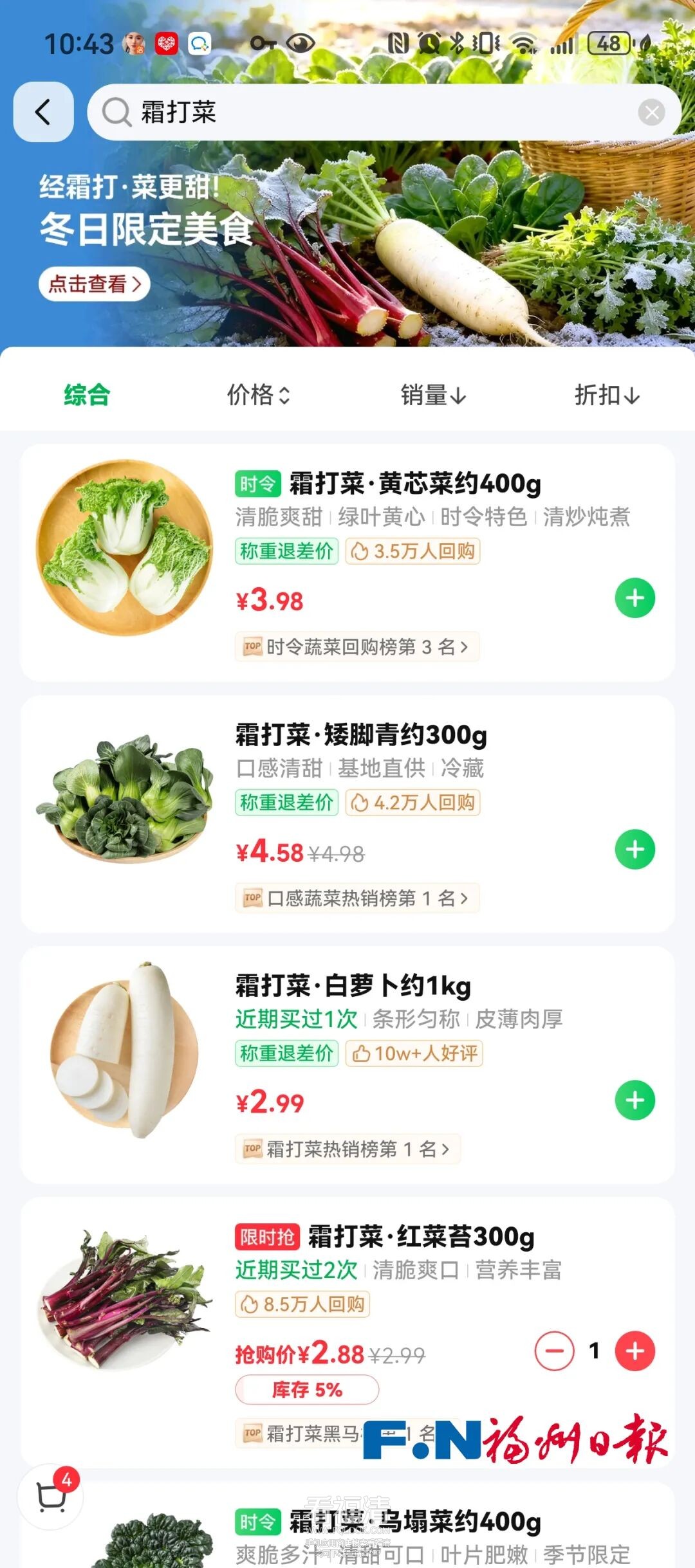Screen dimensions: 695x1568
Task: Open the 白萝卜约1kg product card
Action: pos(353,986)
